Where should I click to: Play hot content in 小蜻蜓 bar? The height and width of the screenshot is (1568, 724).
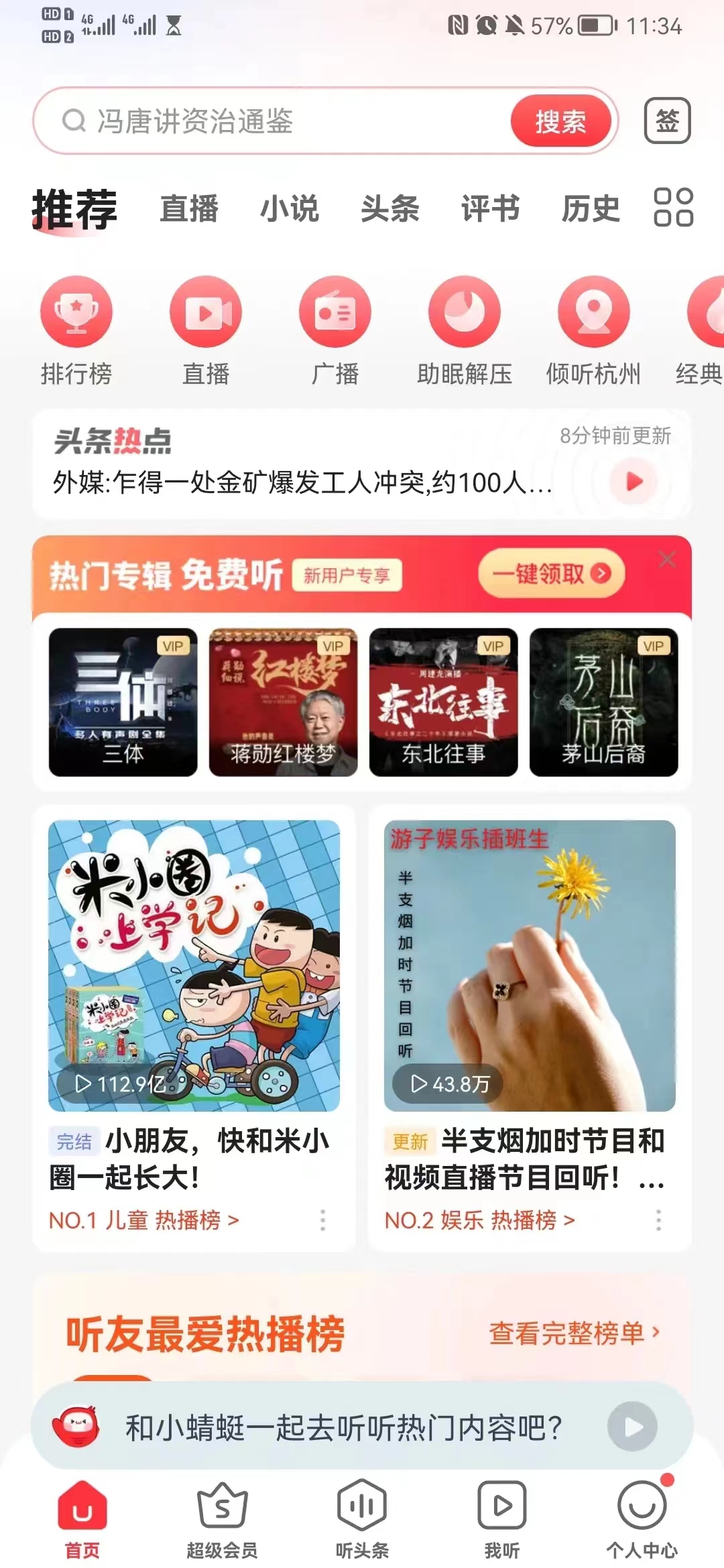coord(632,1427)
